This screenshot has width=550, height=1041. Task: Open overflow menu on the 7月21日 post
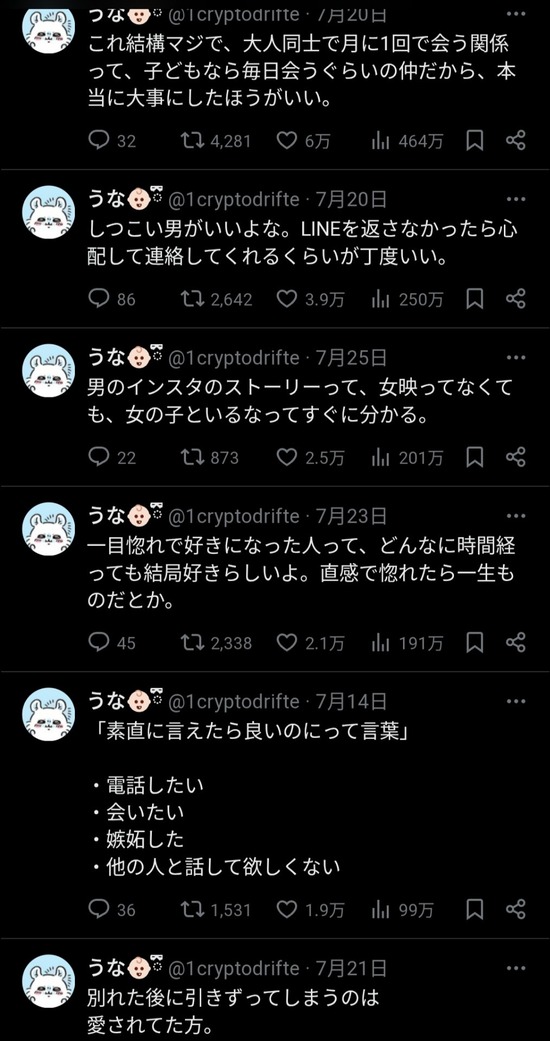point(516,968)
